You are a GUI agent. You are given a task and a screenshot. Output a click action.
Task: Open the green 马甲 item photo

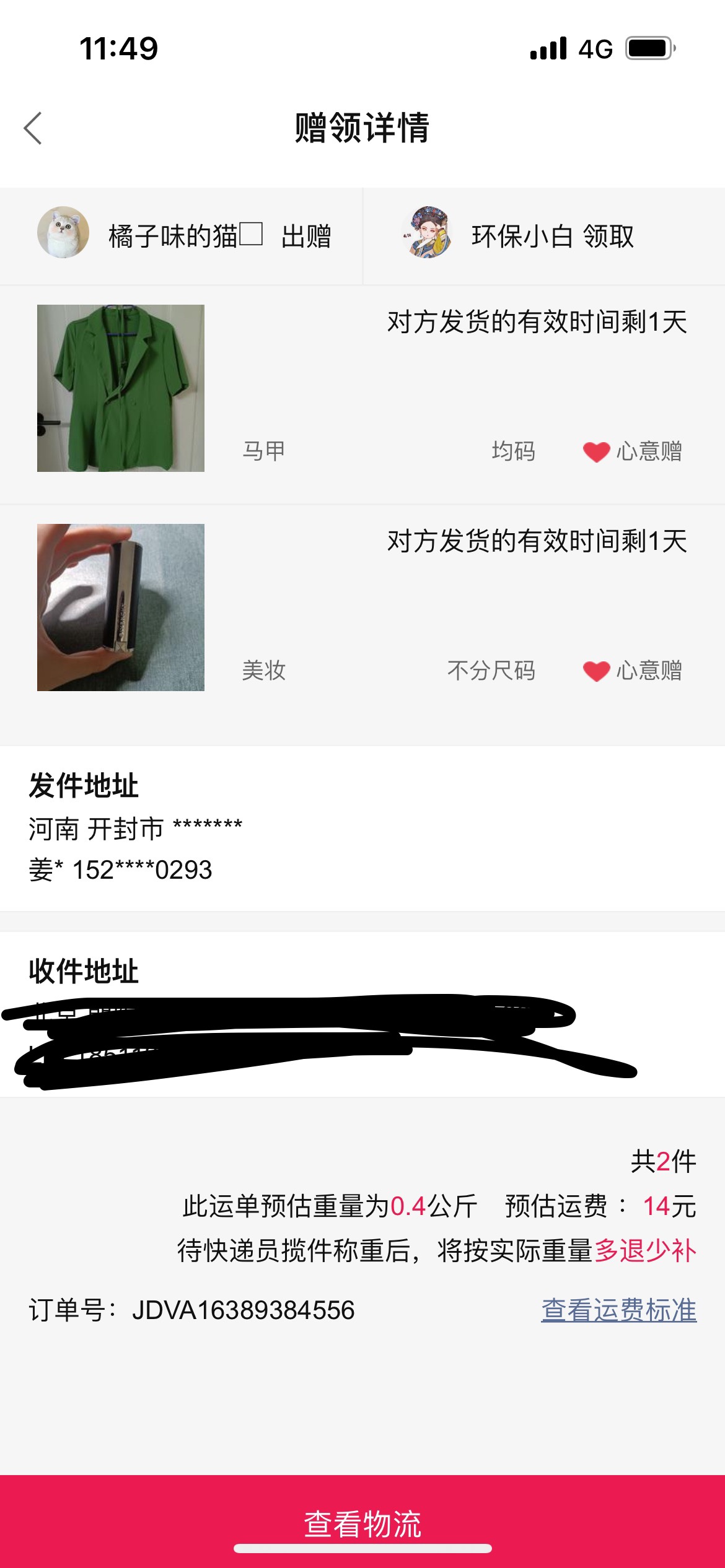tap(121, 388)
